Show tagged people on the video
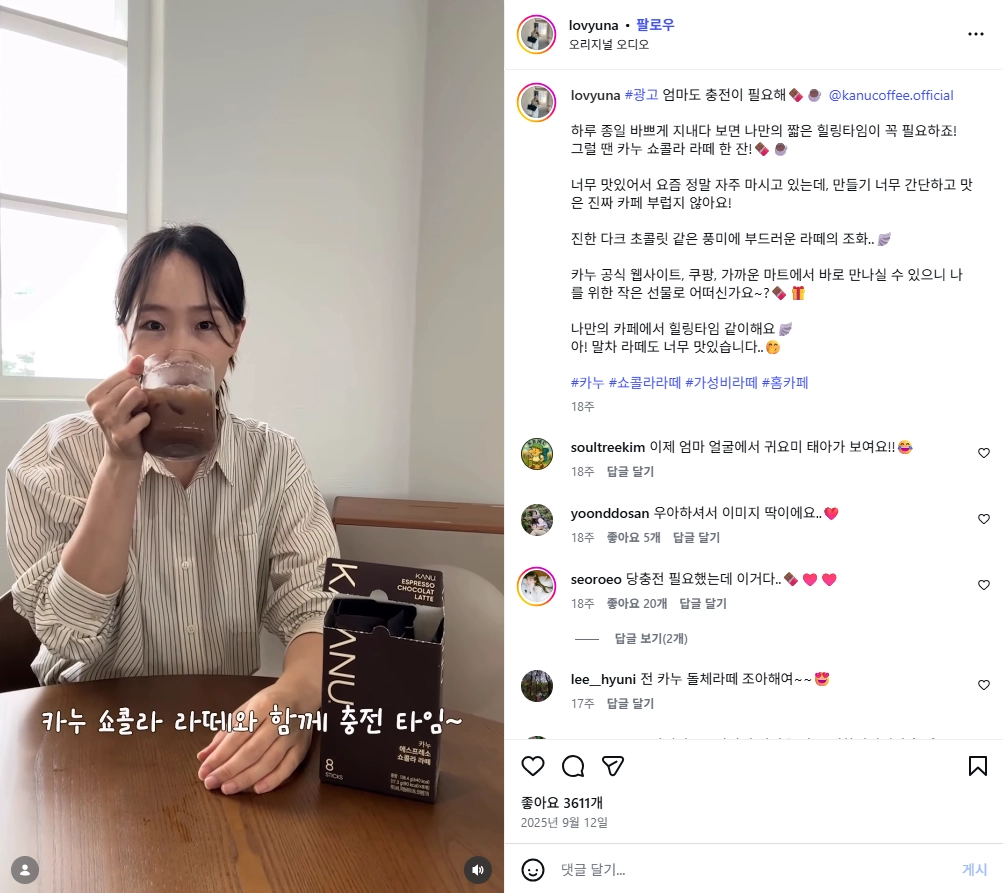 coord(25,869)
